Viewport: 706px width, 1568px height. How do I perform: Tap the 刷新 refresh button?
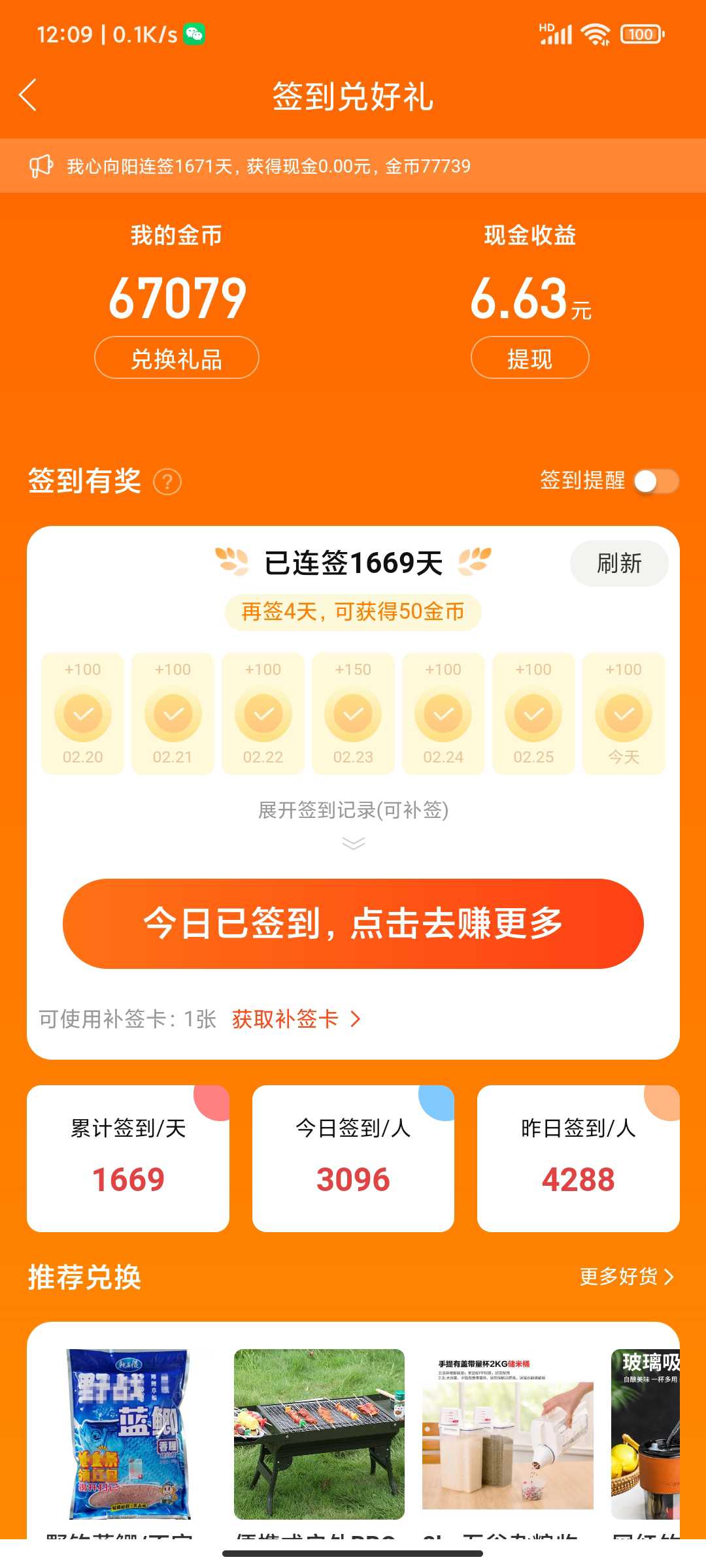619,563
